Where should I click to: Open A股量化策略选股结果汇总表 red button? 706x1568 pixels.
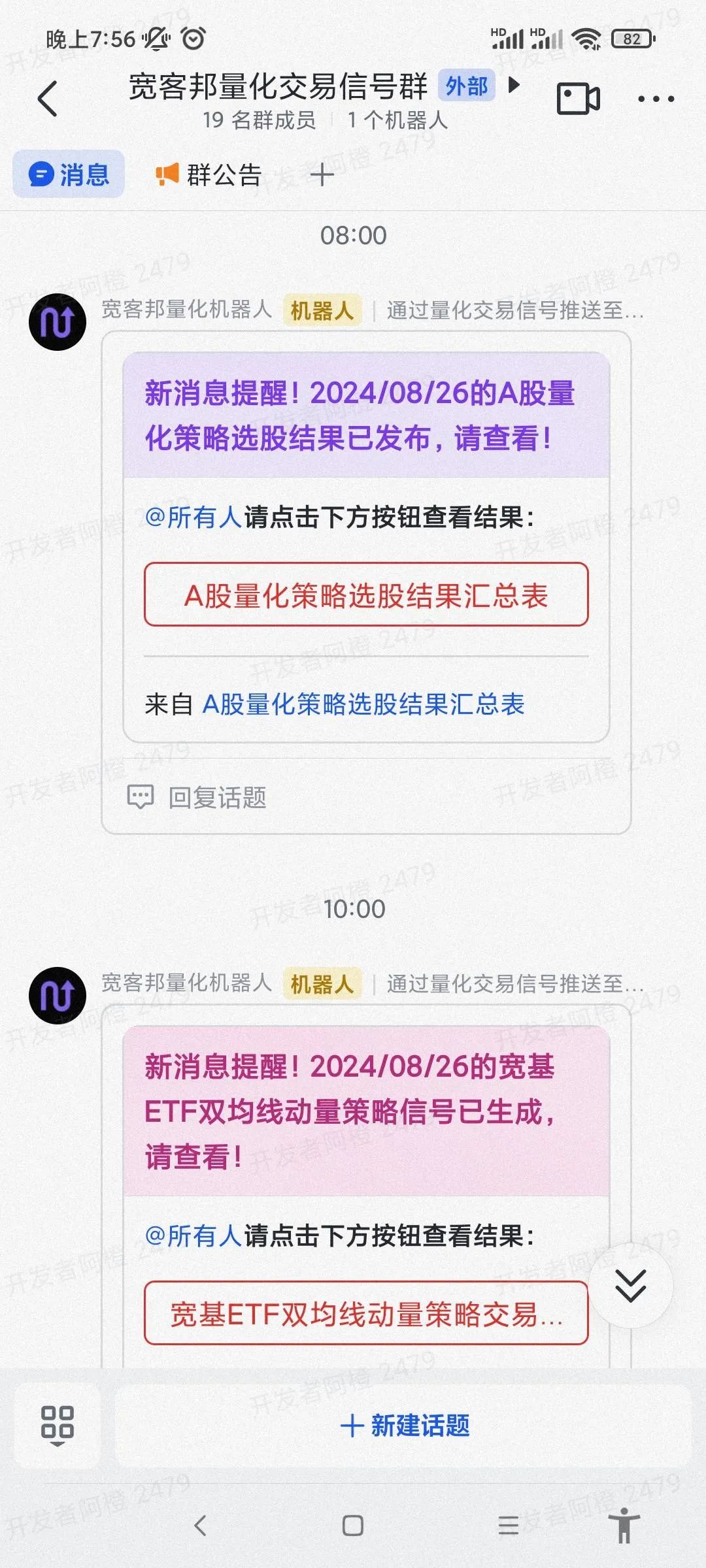tap(366, 595)
